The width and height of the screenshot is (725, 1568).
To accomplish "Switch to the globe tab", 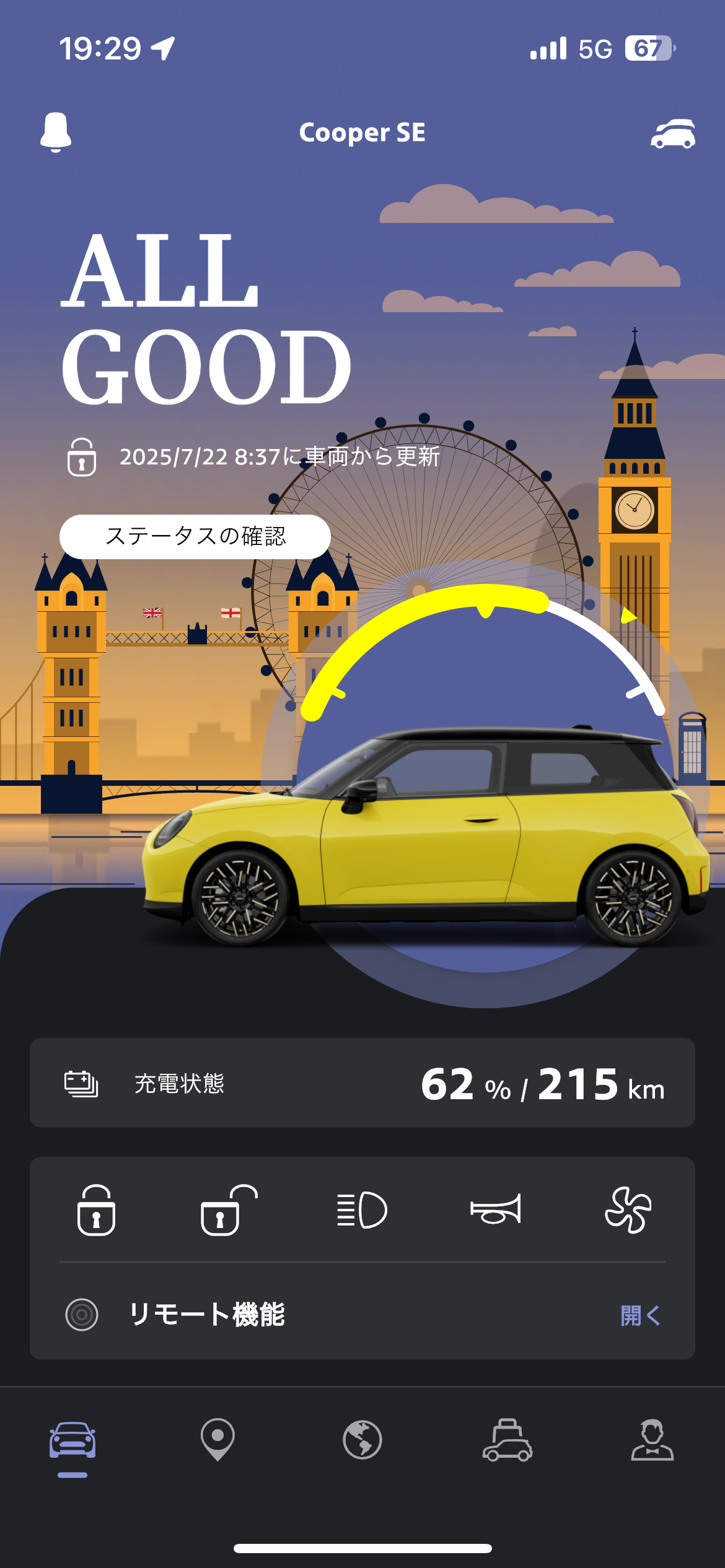I will coord(362,1439).
